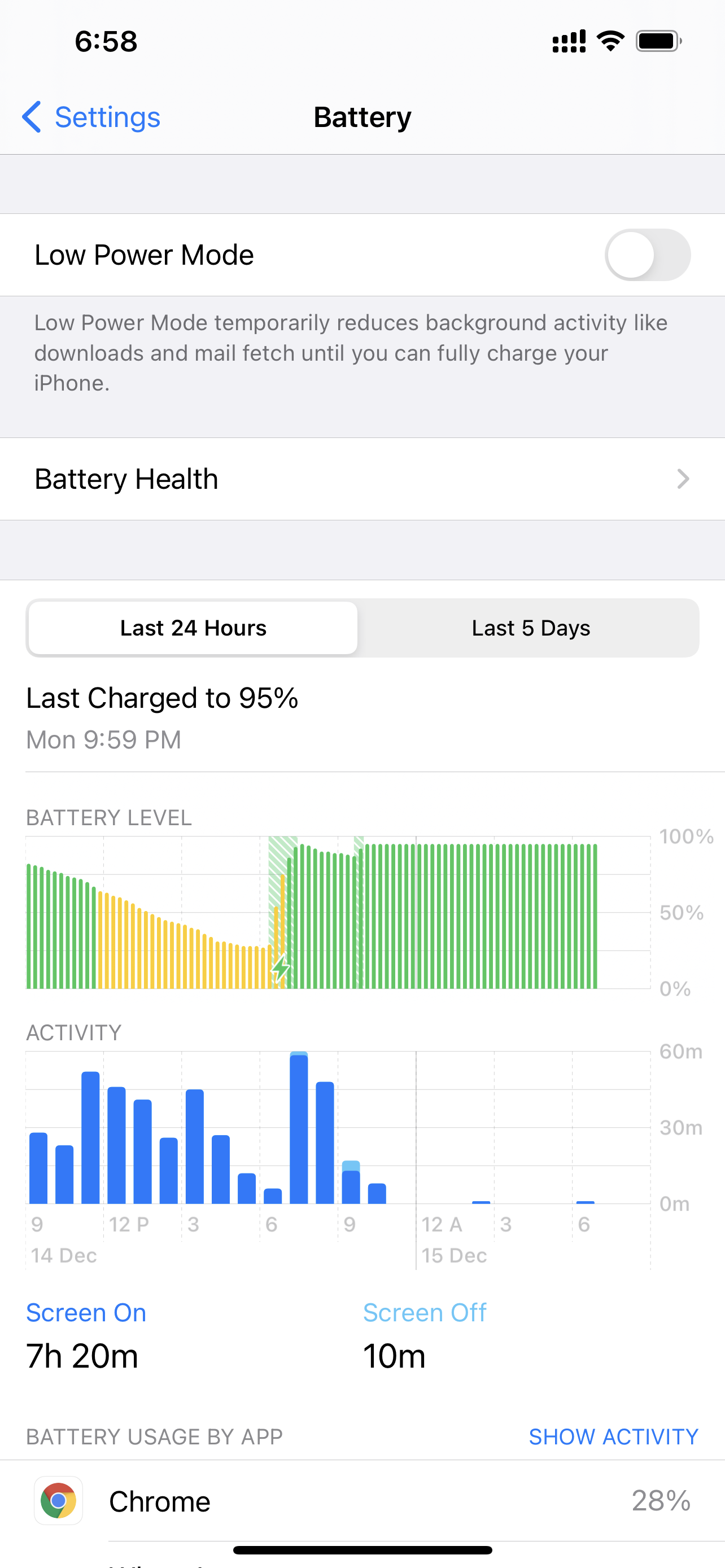Enable Low Power Mode
The height and width of the screenshot is (1568, 725).
coord(647,255)
